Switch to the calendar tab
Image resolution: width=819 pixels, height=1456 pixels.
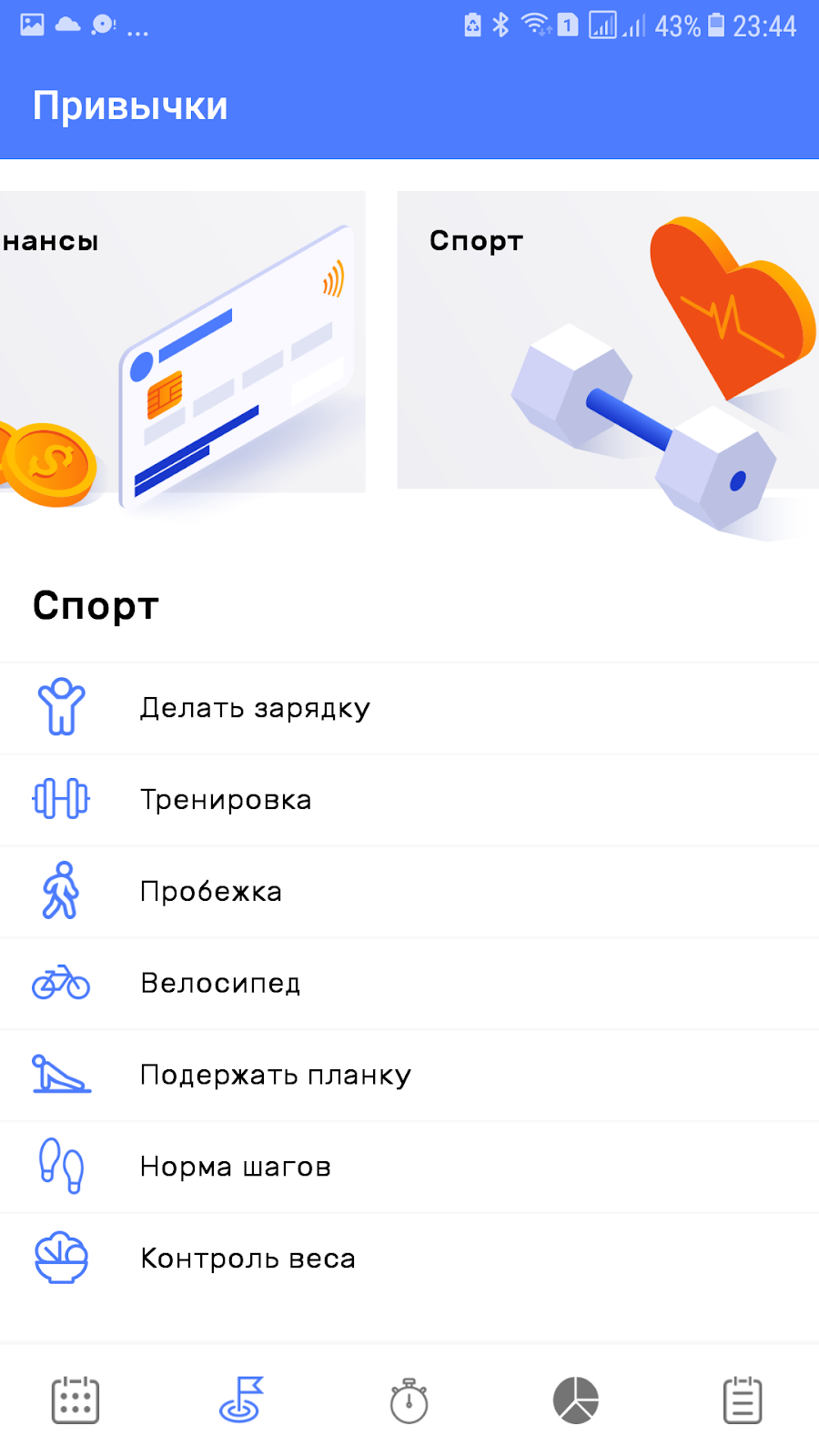(76, 1400)
